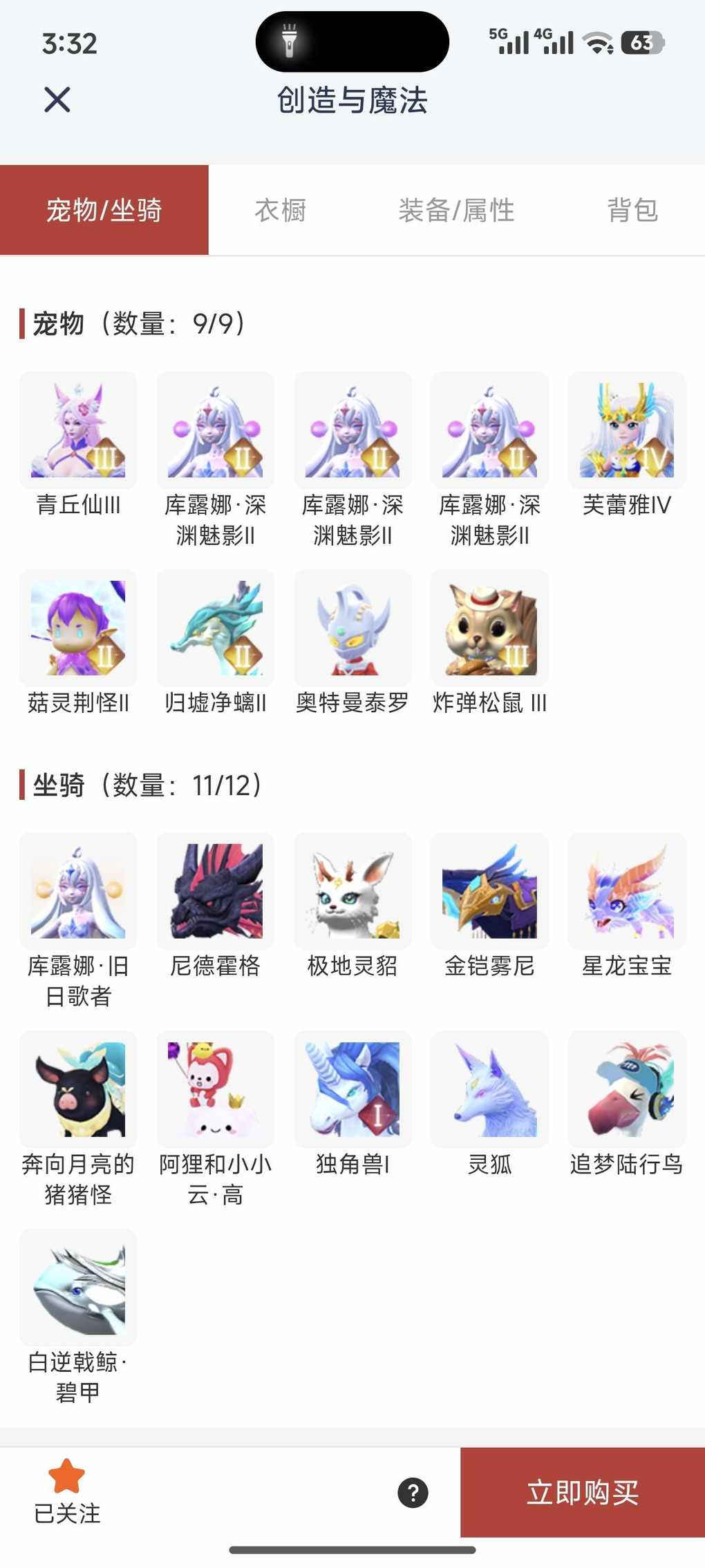View the 归墟净螭II pet
Screen dimensions: 705x1568
215,628
